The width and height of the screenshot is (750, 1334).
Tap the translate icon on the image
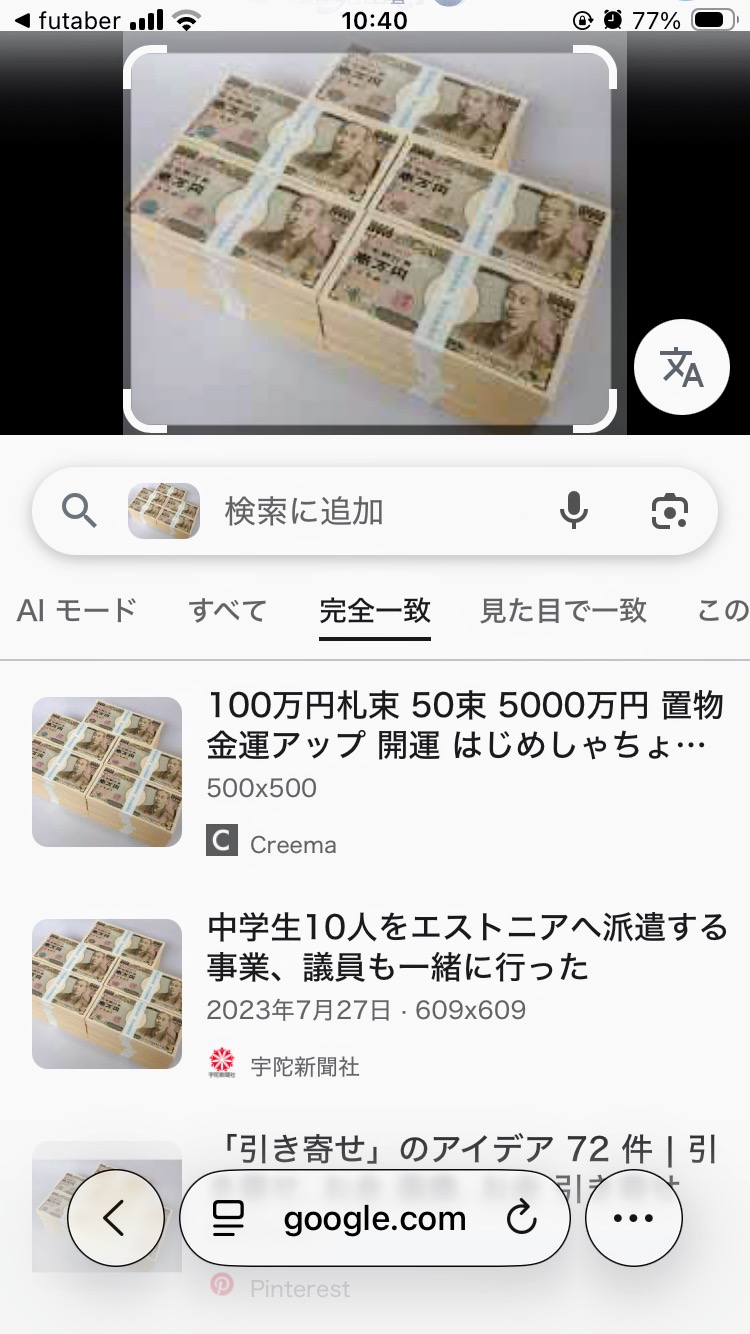tap(683, 368)
